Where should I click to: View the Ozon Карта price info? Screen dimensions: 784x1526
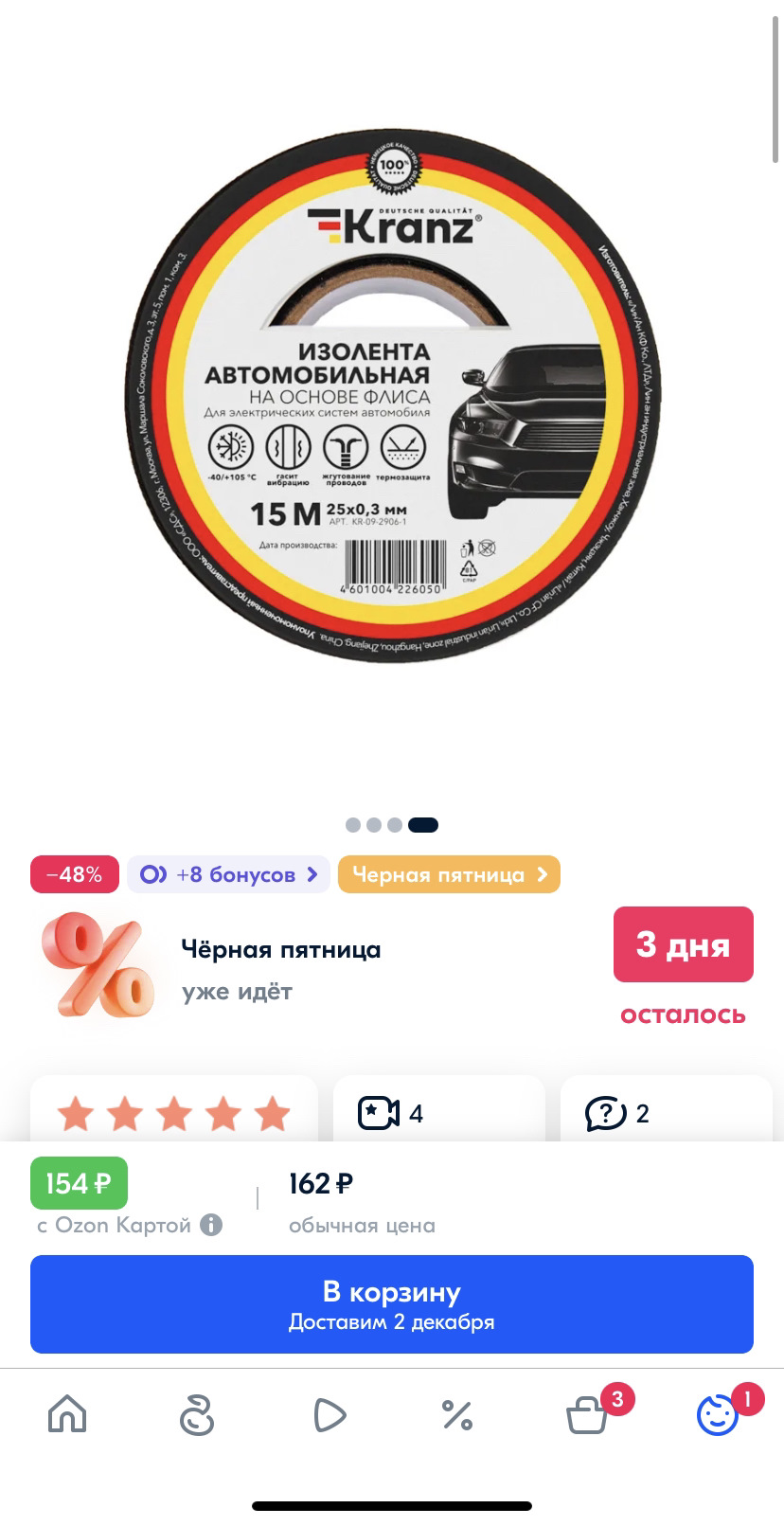point(211,1225)
